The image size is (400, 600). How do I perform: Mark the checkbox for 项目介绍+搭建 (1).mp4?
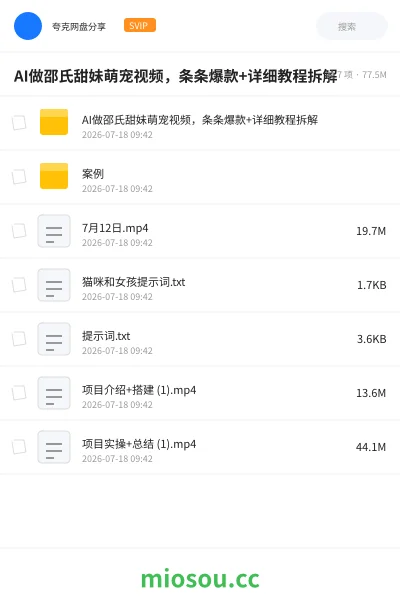[x=19, y=393]
